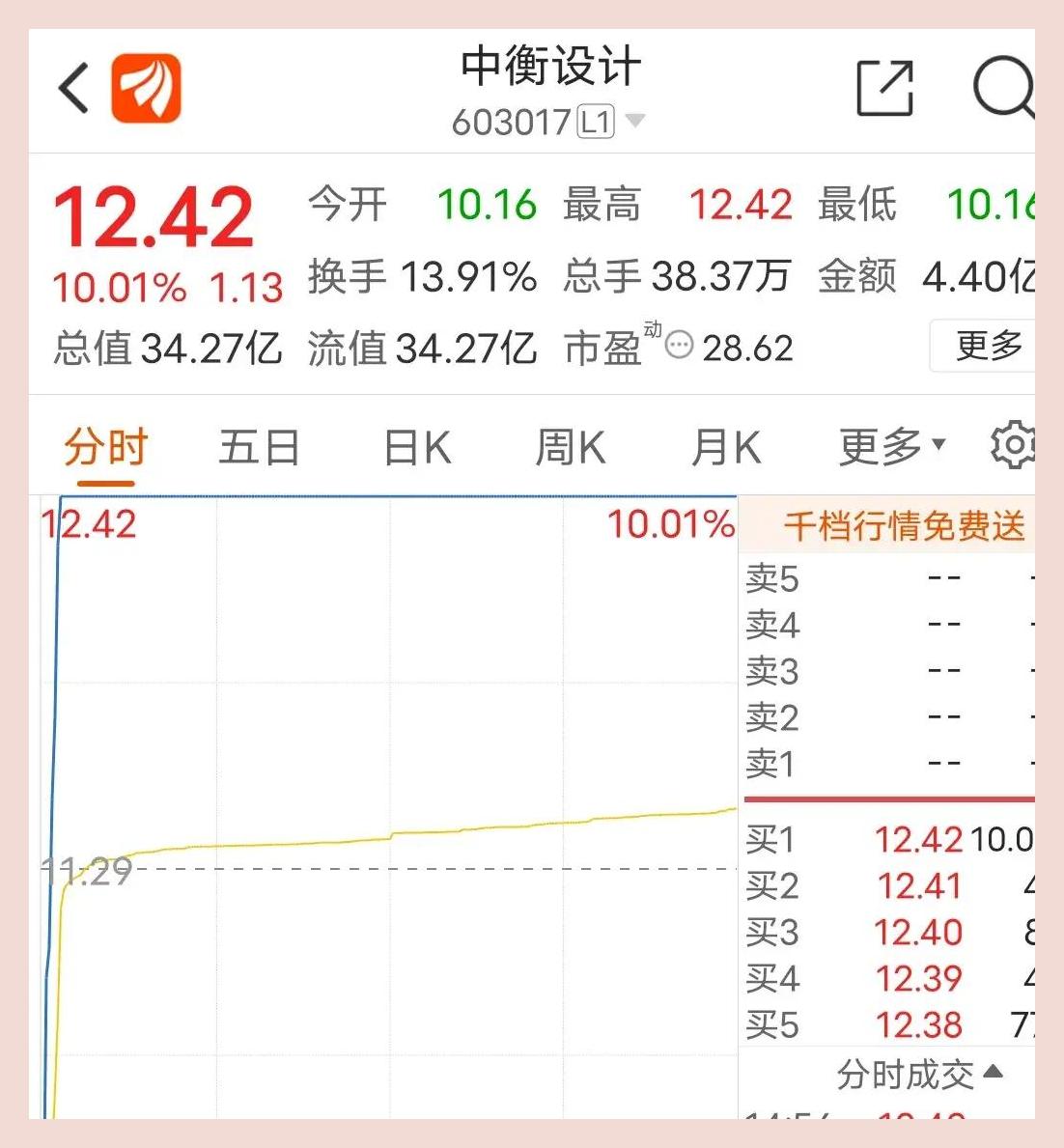
Task: Select the 五日 five-day chart tab
Action: pos(258,445)
